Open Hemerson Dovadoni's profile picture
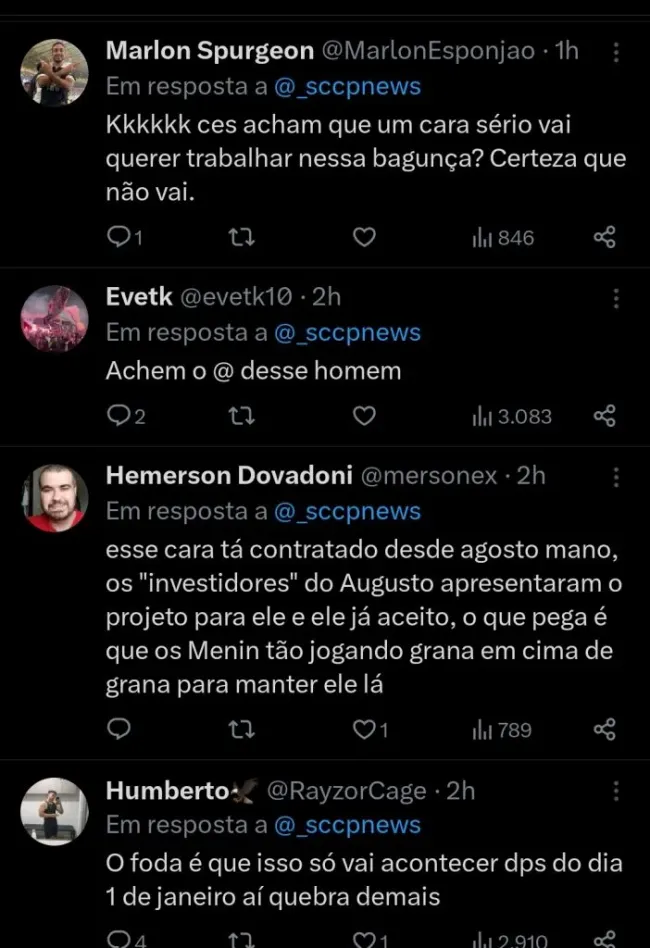Screen dimensions: 650x948 pyautogui.click(x=55, y=498)
